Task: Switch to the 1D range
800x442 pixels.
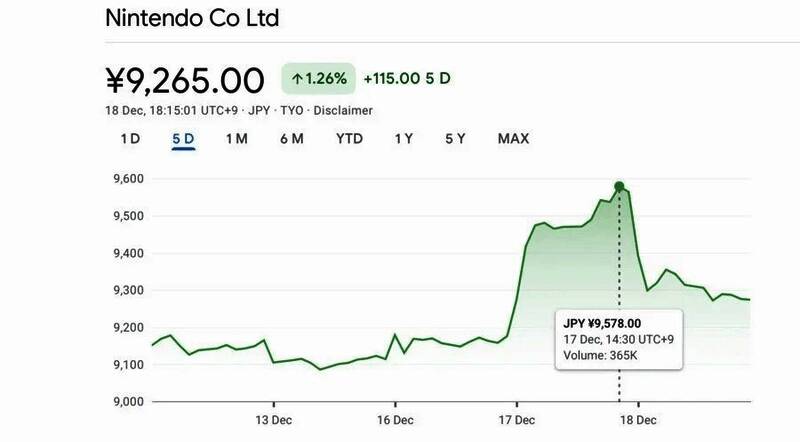Action: click(x=130, y=138)
